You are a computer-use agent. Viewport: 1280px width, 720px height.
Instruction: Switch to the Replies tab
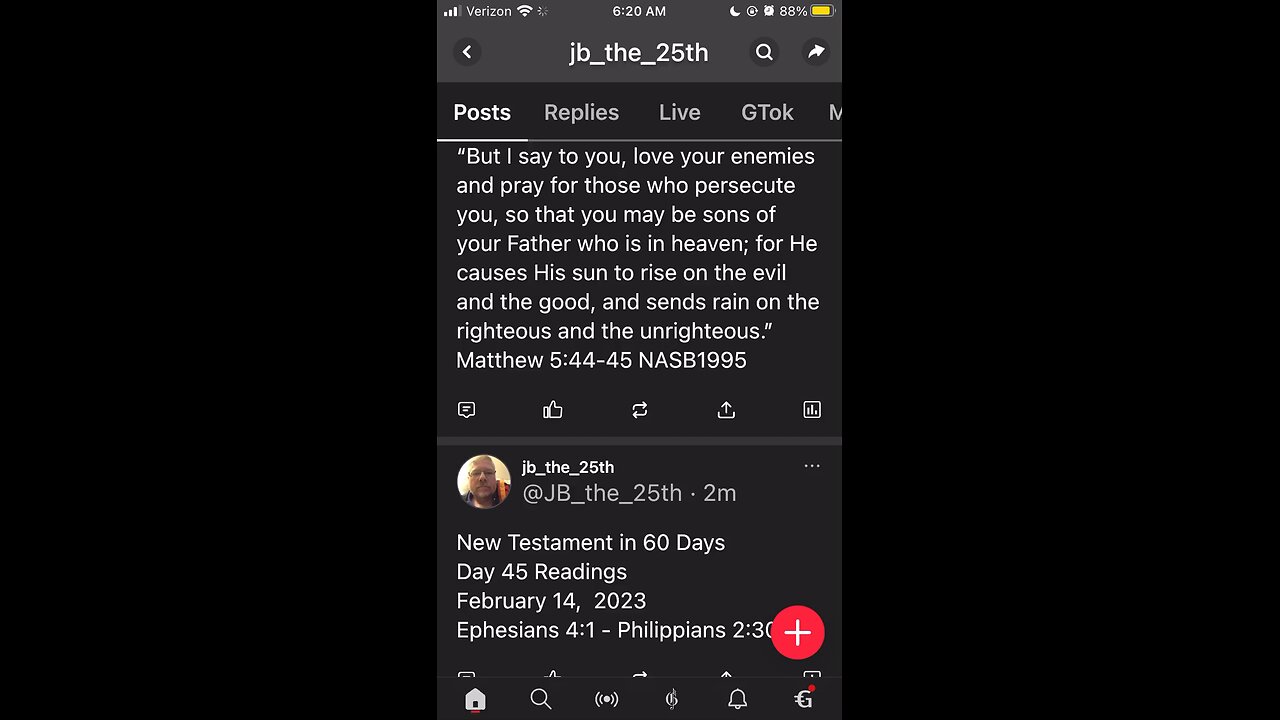coord(581,113)
